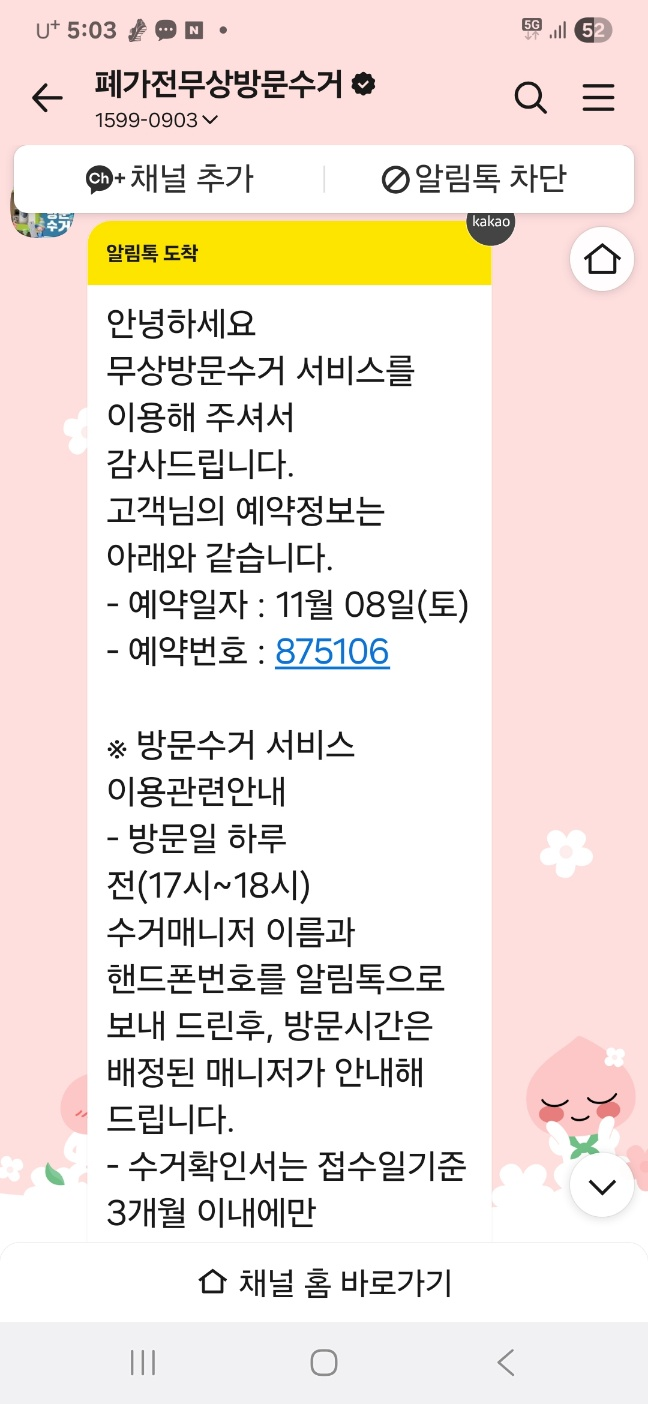Open 채널 홈 바로가기
The height and width of the screenshot is (1404, 648).
point(324,1282)
